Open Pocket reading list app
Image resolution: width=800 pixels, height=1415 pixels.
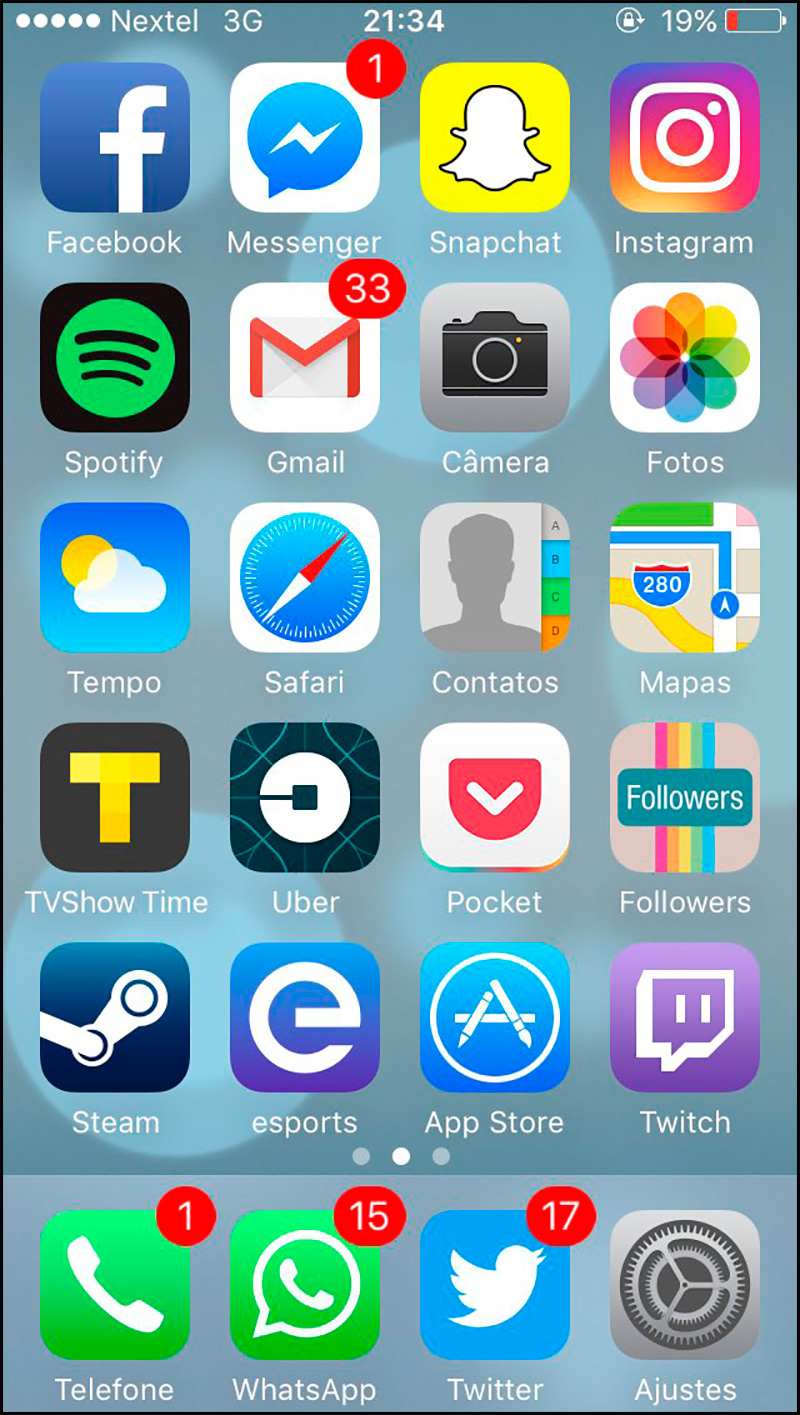495,797
